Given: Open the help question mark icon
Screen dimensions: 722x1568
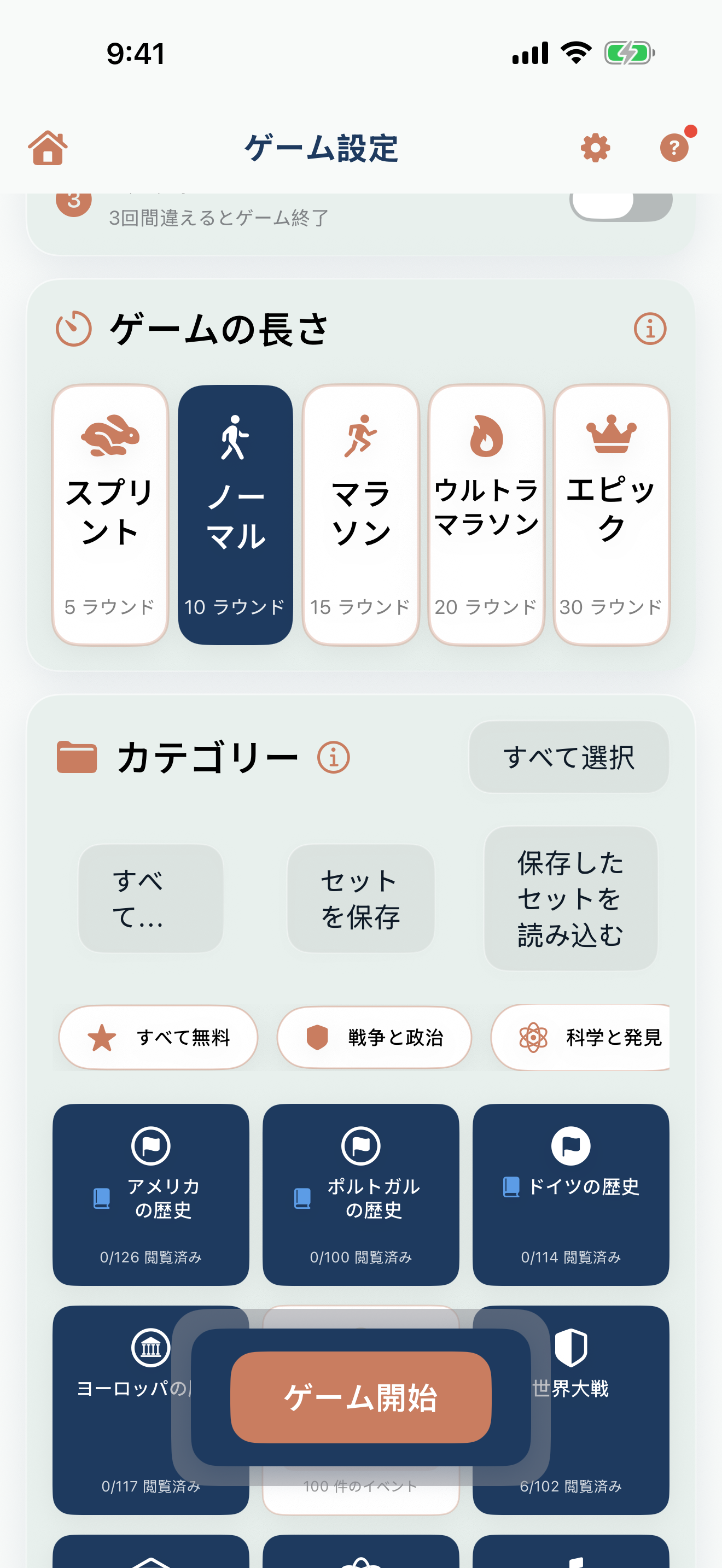Looking at the screenshot, I should pyautogui.click(x=674, y=147).
